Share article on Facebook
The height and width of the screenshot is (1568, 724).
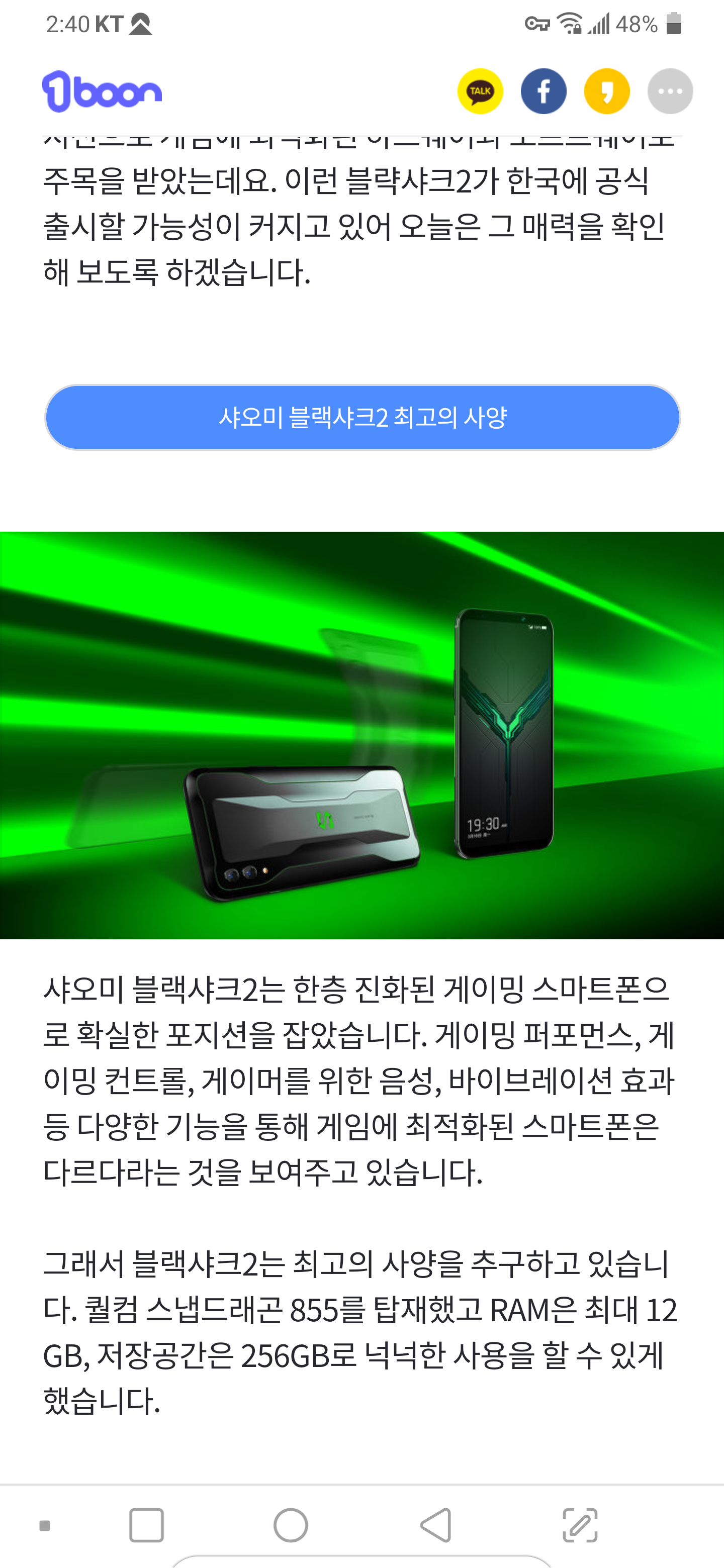click(x=543, y=91)
